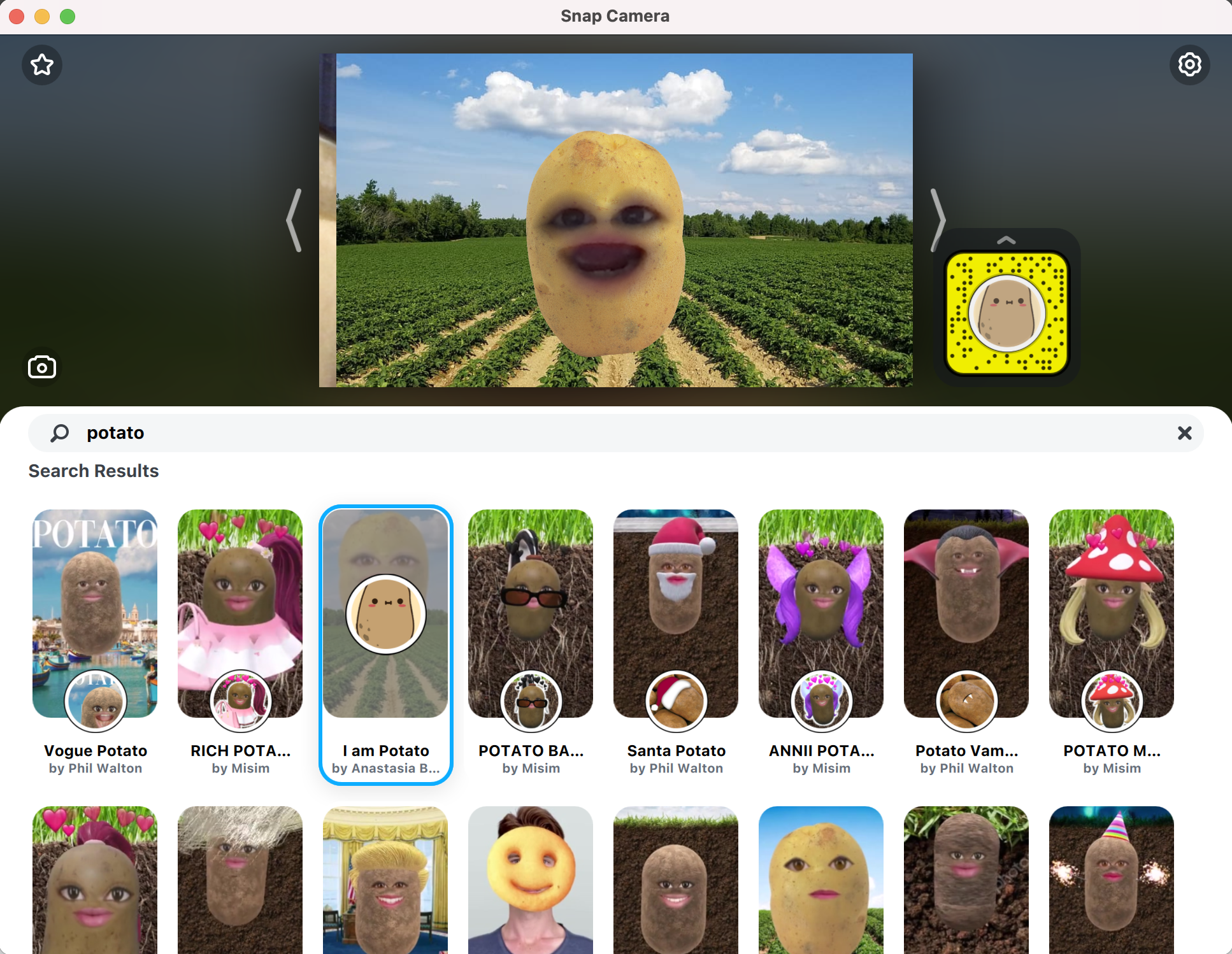Viewport: 1232px width, 954px height.
Task: Clear the search text
Action: tap(1184, 433)
